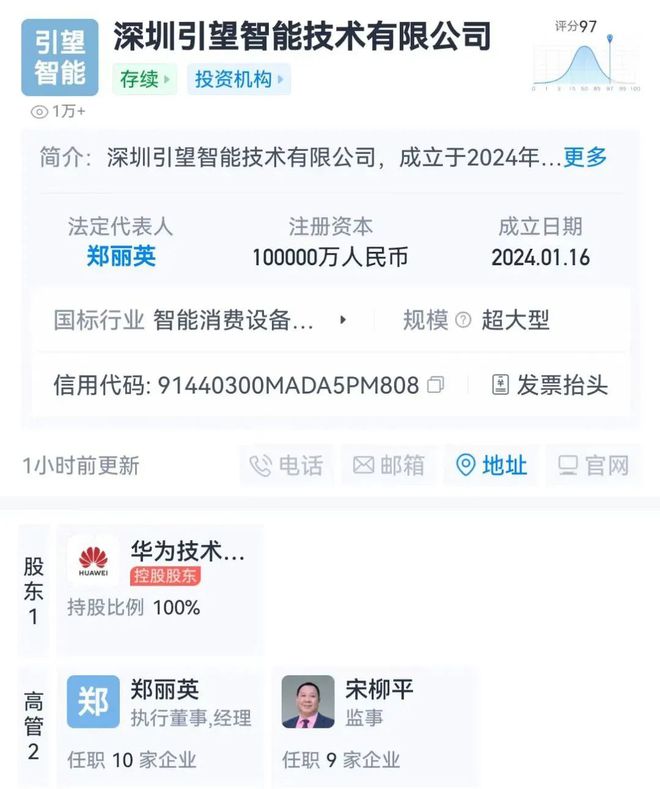View the 评分97 score chart
This screenshot has width=660, height=789.
[585, 57]
